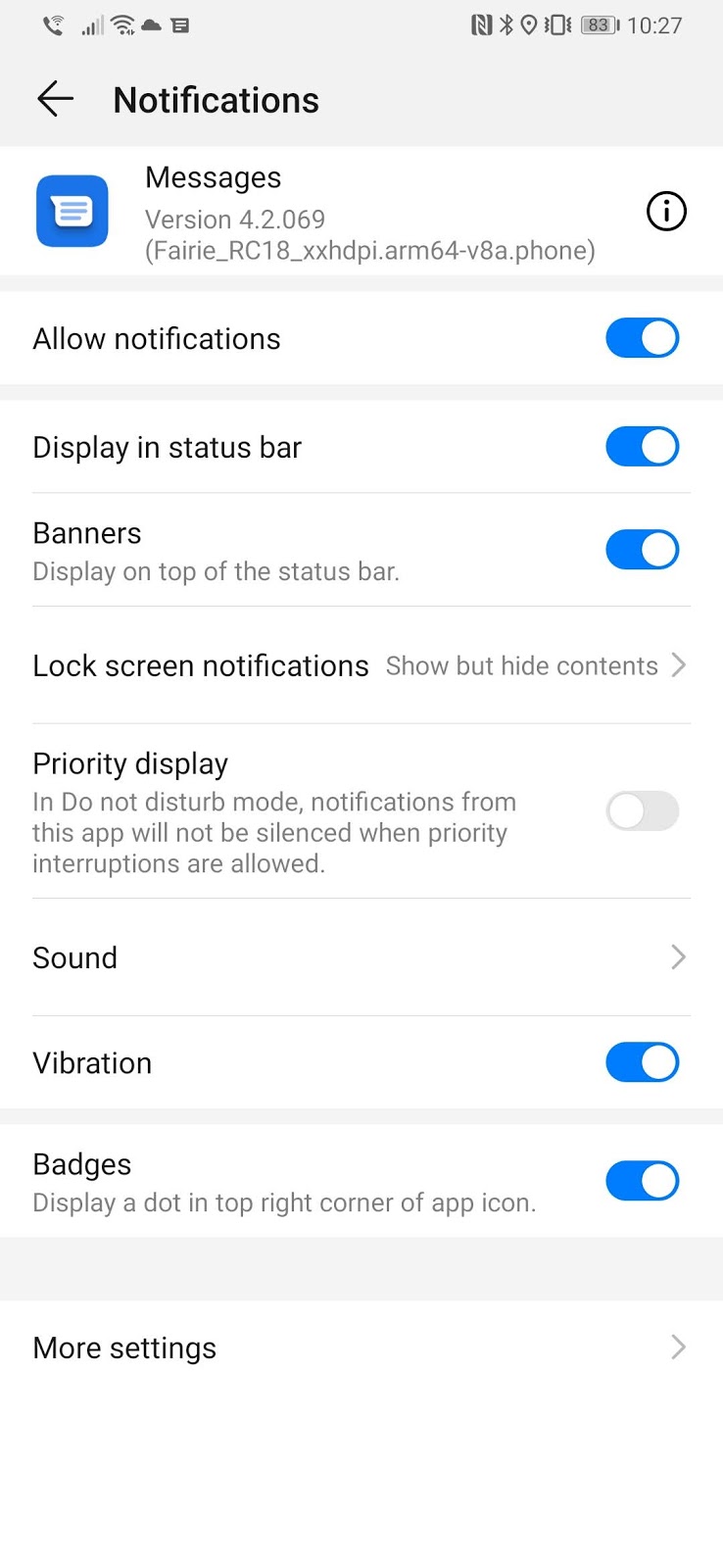The height and width of the screenshot is (1568, 723).
Task: Disable Badges toggle
Action: [x=642, y=1181]
